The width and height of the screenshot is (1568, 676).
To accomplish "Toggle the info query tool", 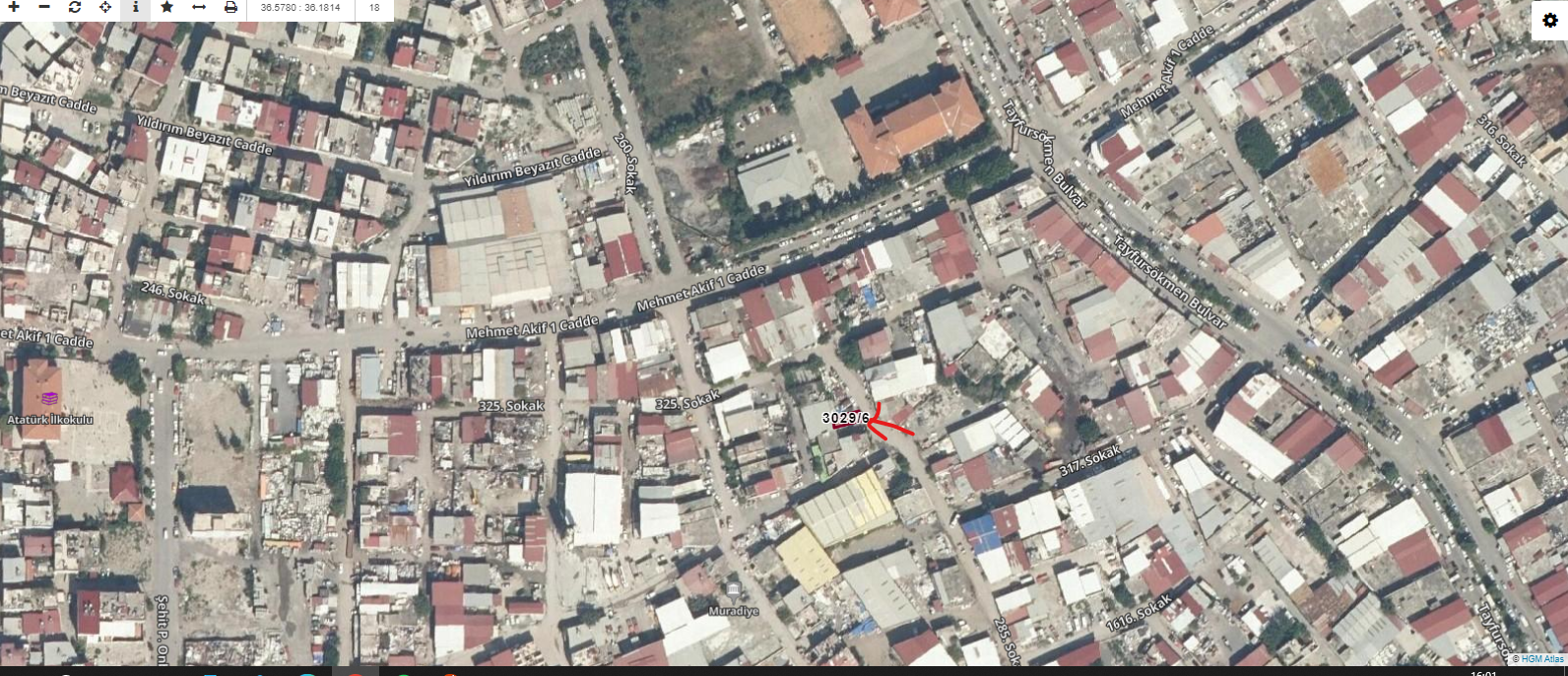I will tap(136, 7).
